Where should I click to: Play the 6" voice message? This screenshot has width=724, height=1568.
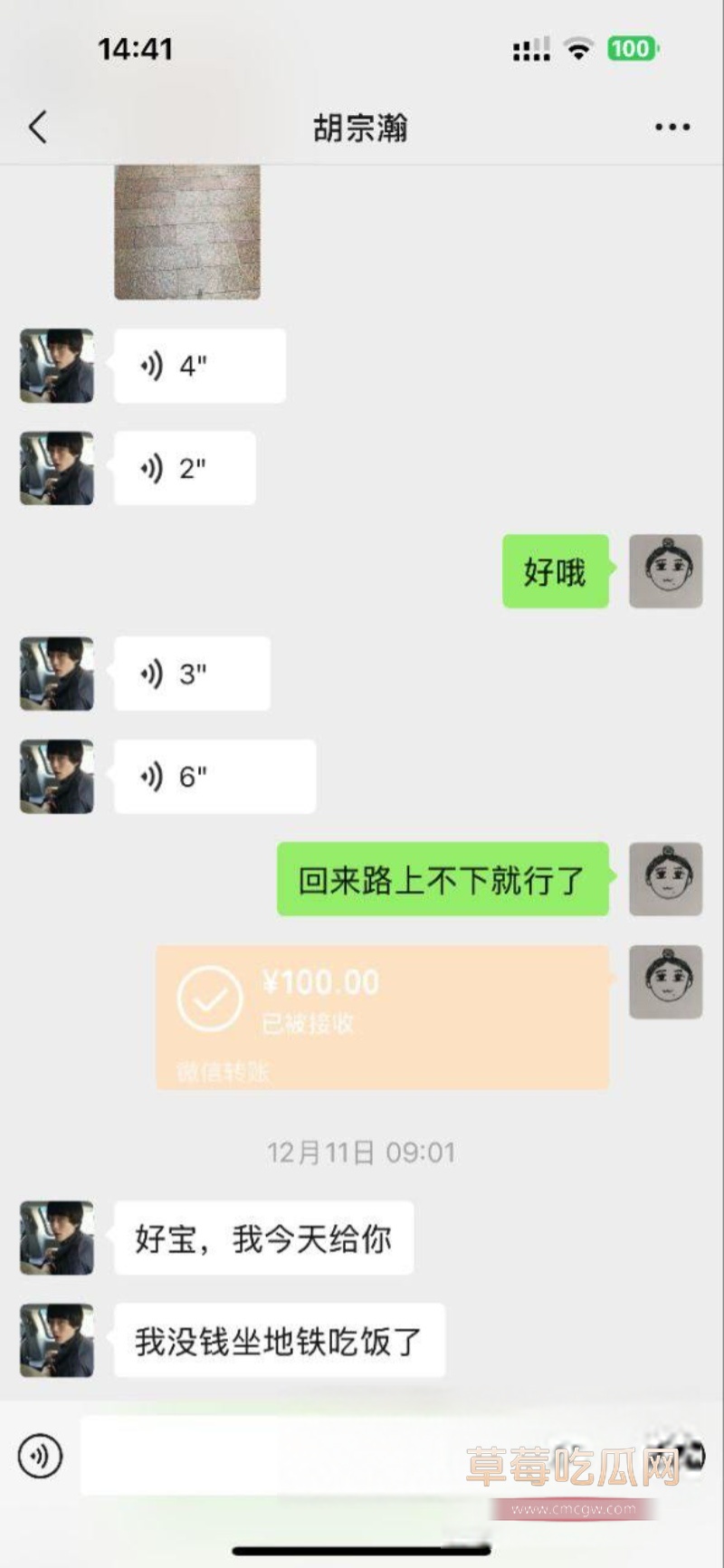point(214,777)
